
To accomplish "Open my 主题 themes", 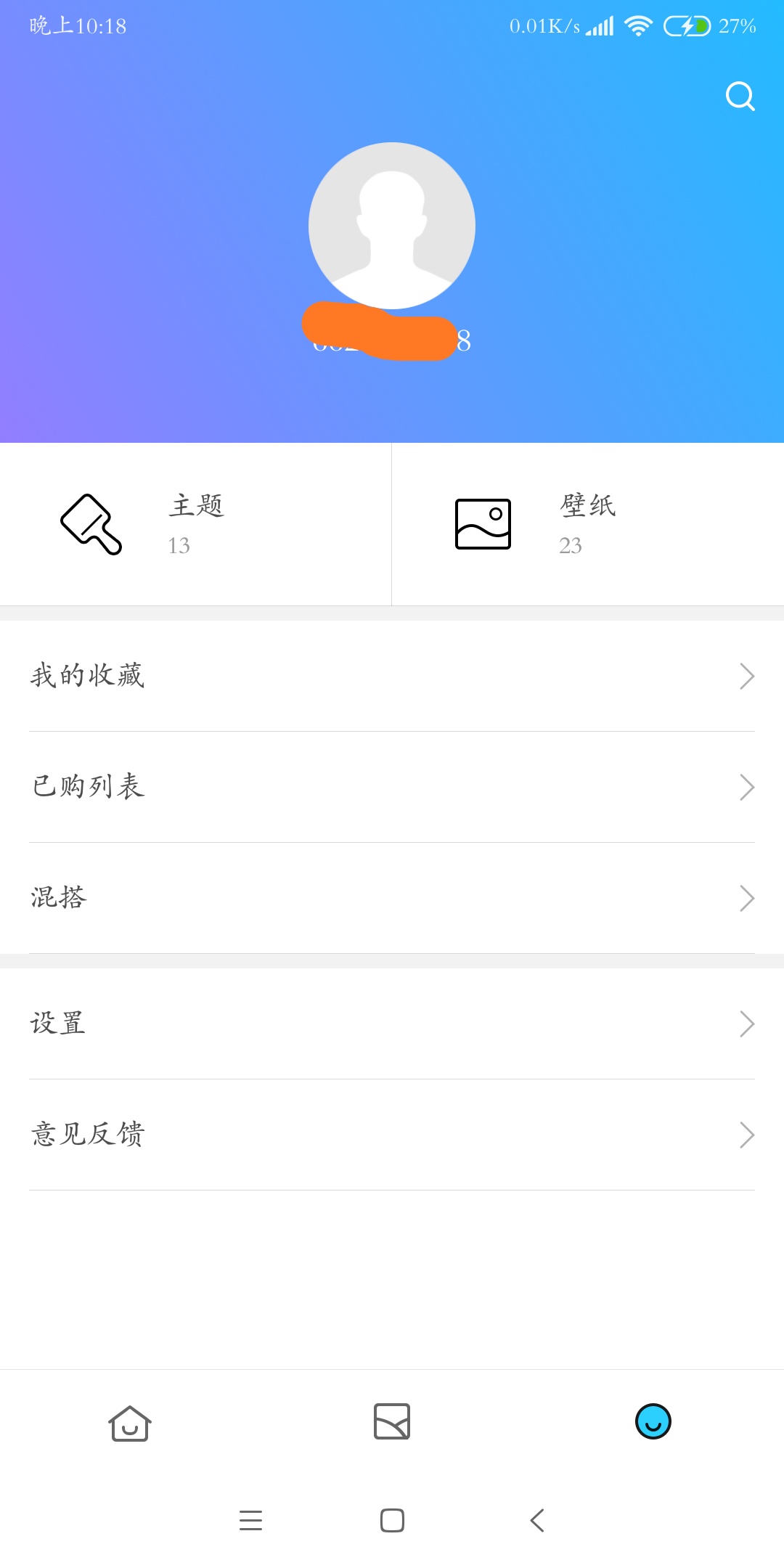I will pyautogui.click(x=196, y=524).
